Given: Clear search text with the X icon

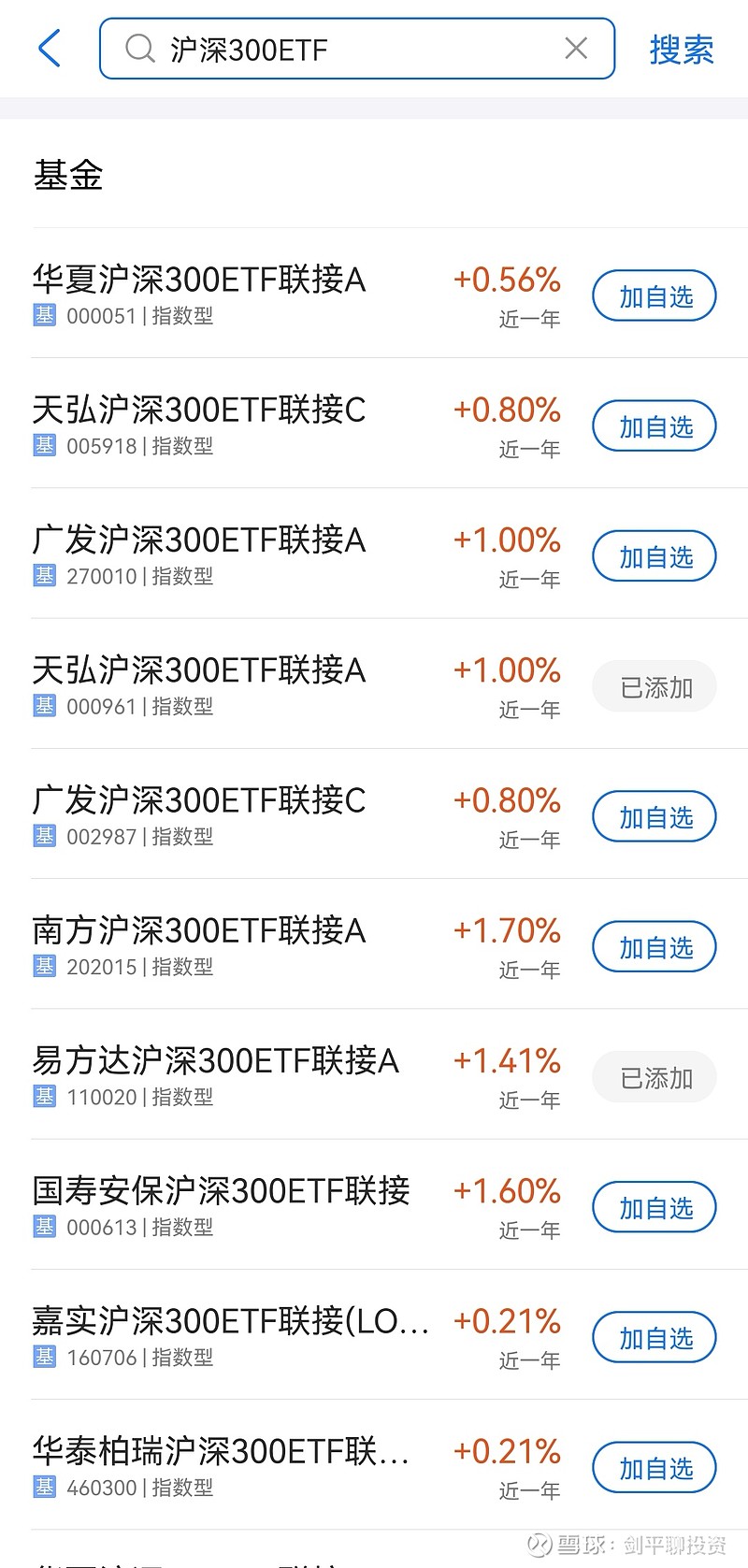Looking at the screenshot, I should tap(576, 49).
